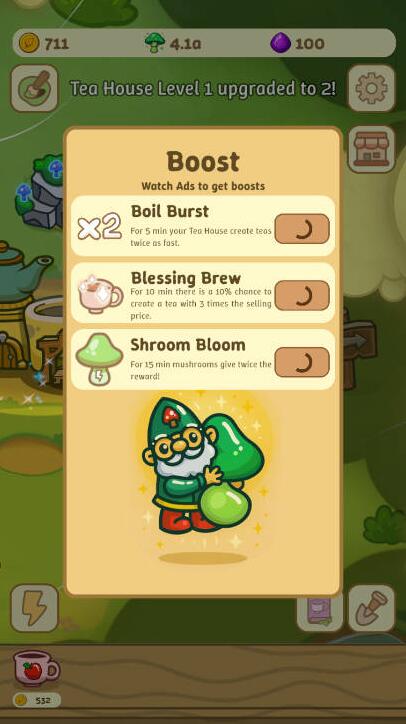Open the shovel tool button
Viewport: 406px width, 724px height.
click(x=372, y=608)
